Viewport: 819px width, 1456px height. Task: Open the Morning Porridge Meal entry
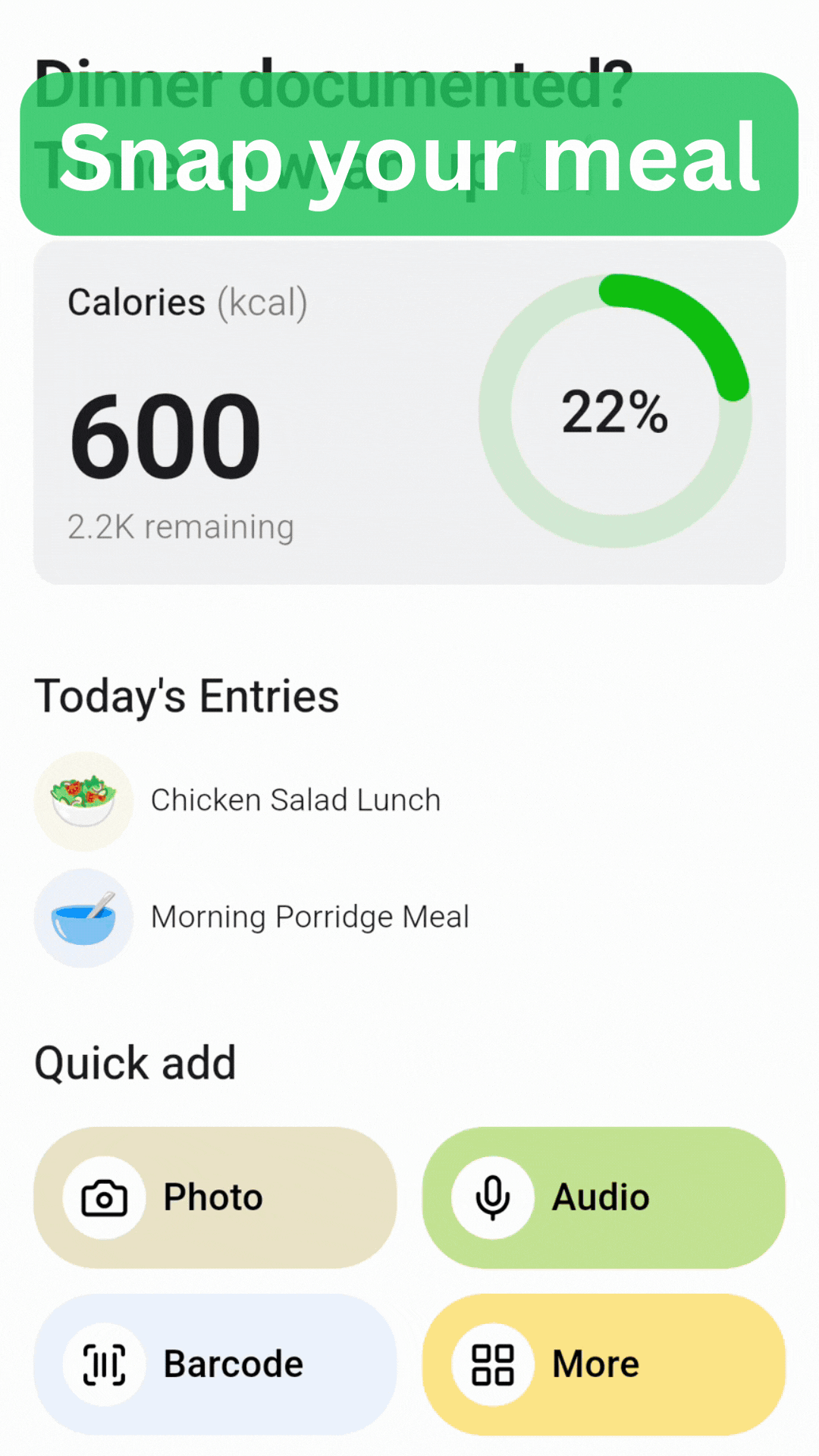(x=309, y=916)
